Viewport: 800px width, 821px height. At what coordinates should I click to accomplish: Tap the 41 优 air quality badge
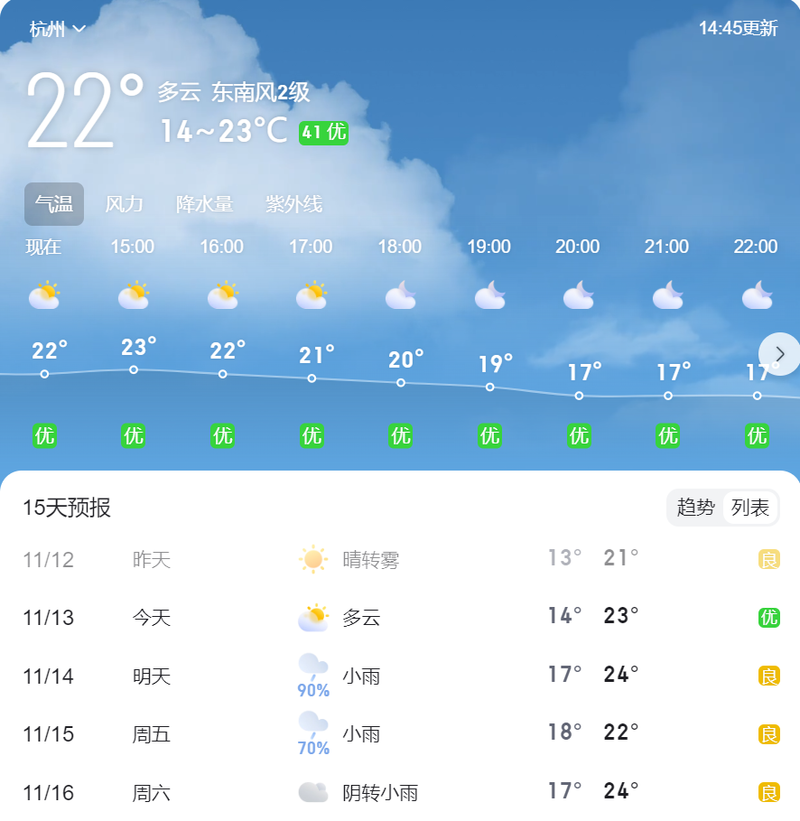(323, 132)
